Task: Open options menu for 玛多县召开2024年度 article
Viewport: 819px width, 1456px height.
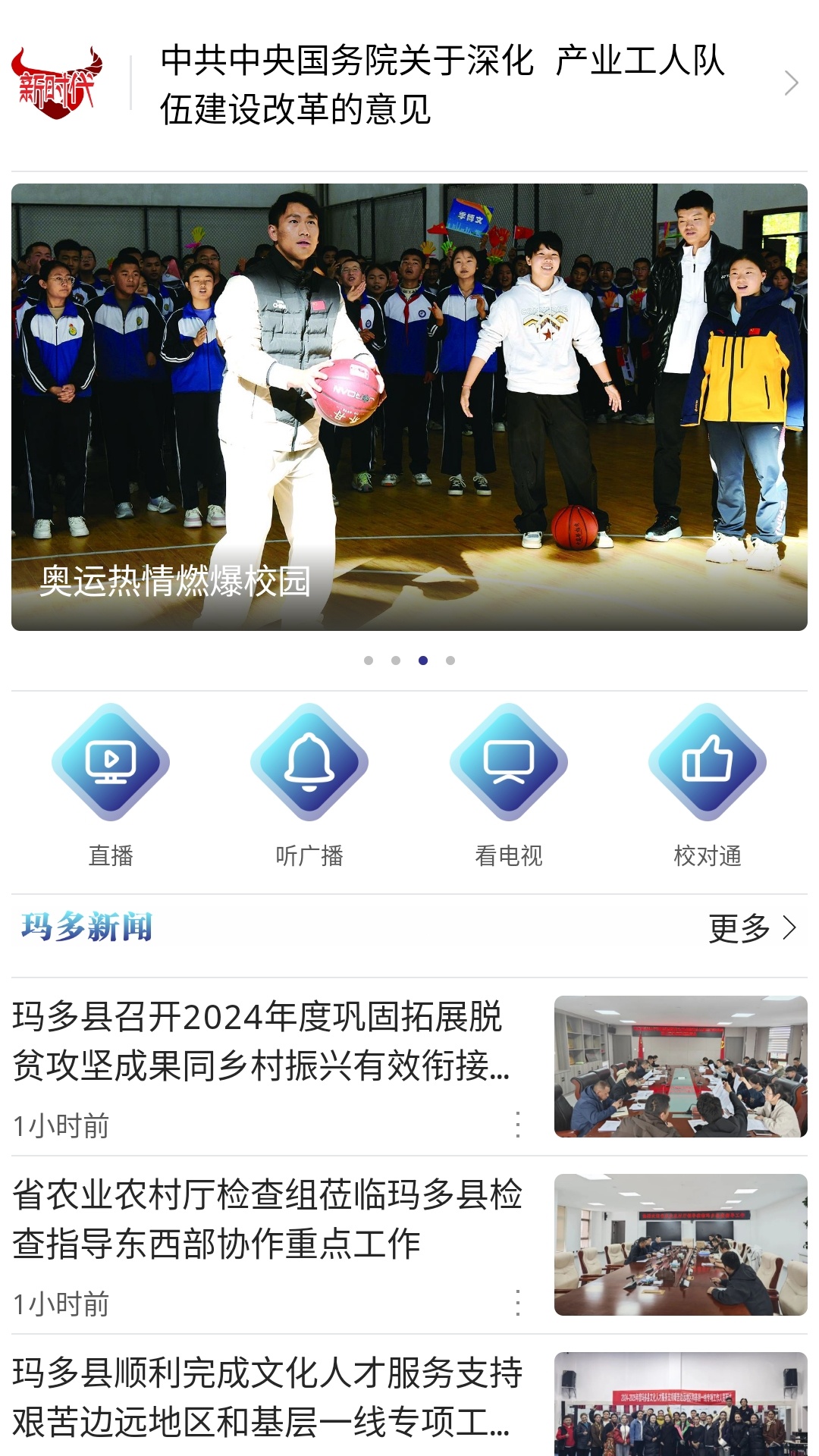Action: click(x=518, y=1125)
